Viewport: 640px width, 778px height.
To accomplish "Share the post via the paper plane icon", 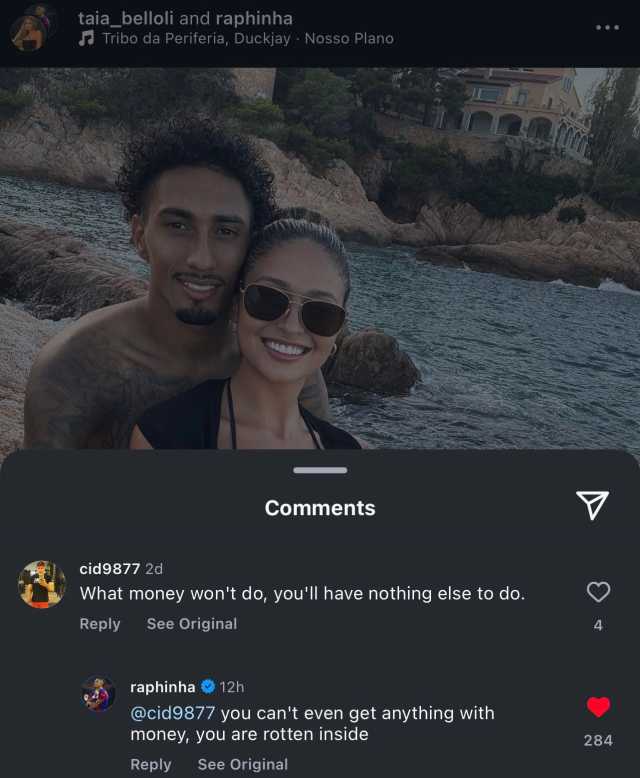I will pyautogui.click(x=593, y=505).
